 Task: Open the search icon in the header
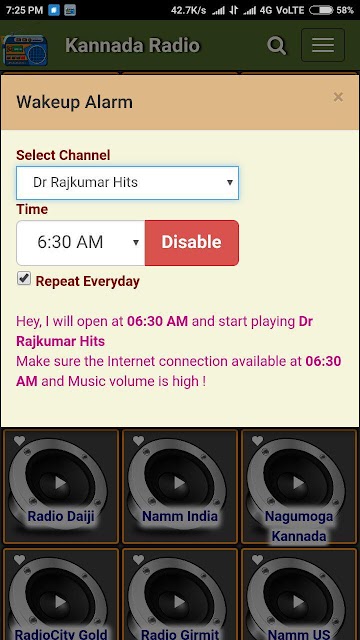click(277, 45)
